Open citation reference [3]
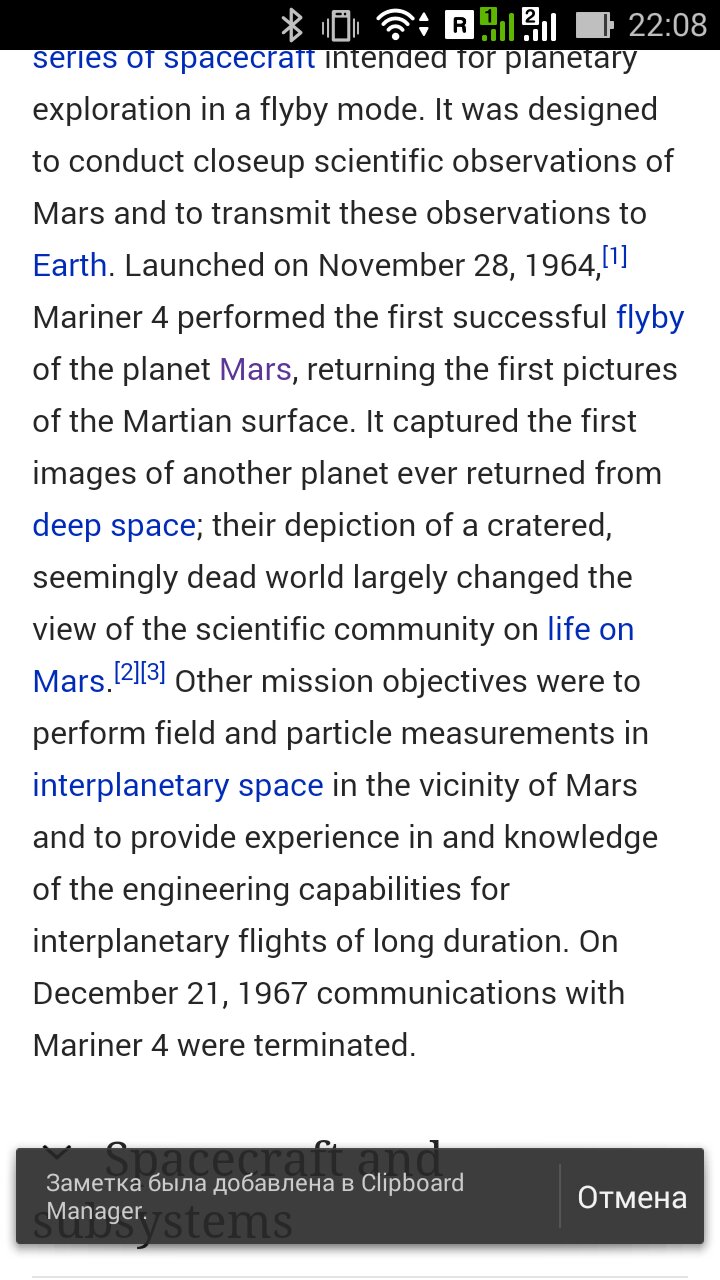 click(x=153, y=673)
